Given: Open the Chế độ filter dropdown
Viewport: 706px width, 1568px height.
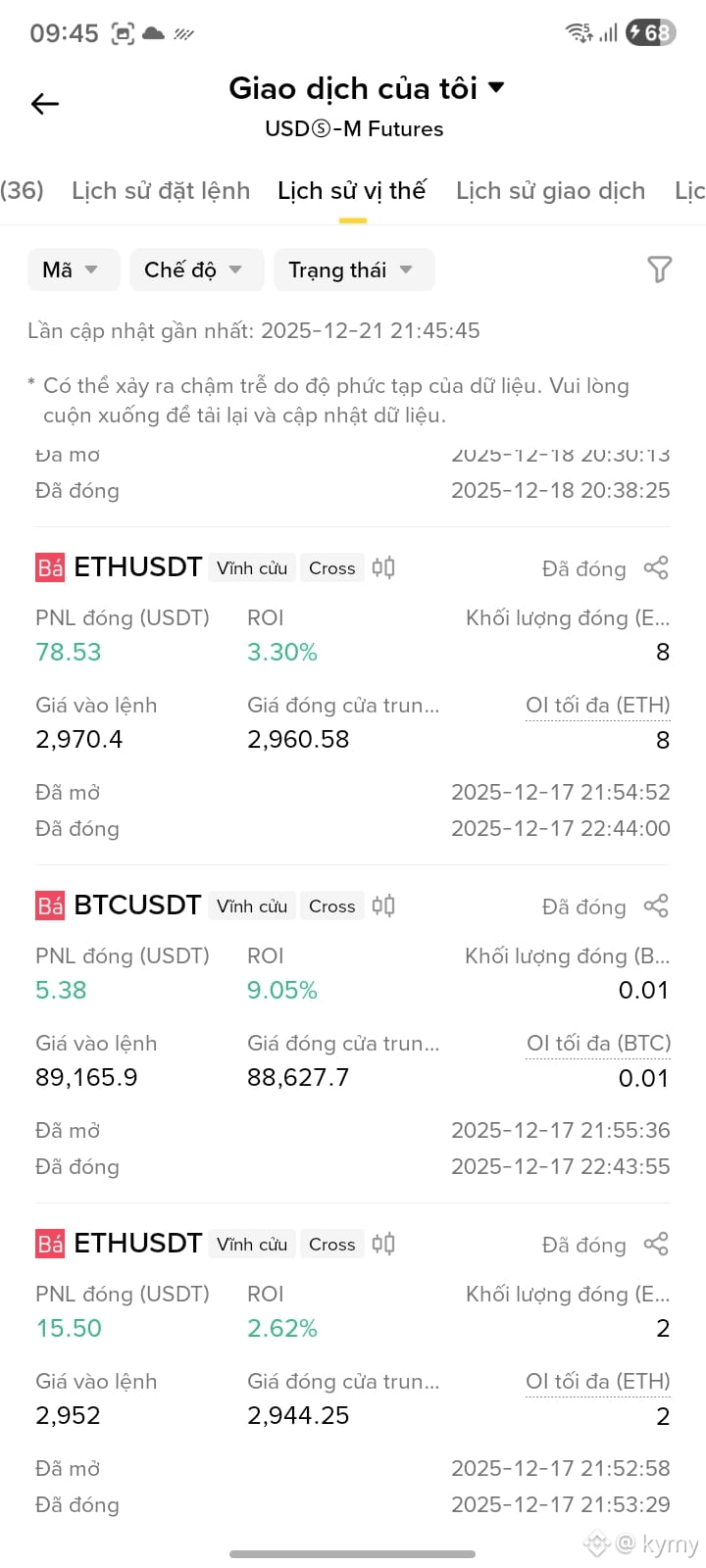Looking at the screenshot, I should click(196, 269).
